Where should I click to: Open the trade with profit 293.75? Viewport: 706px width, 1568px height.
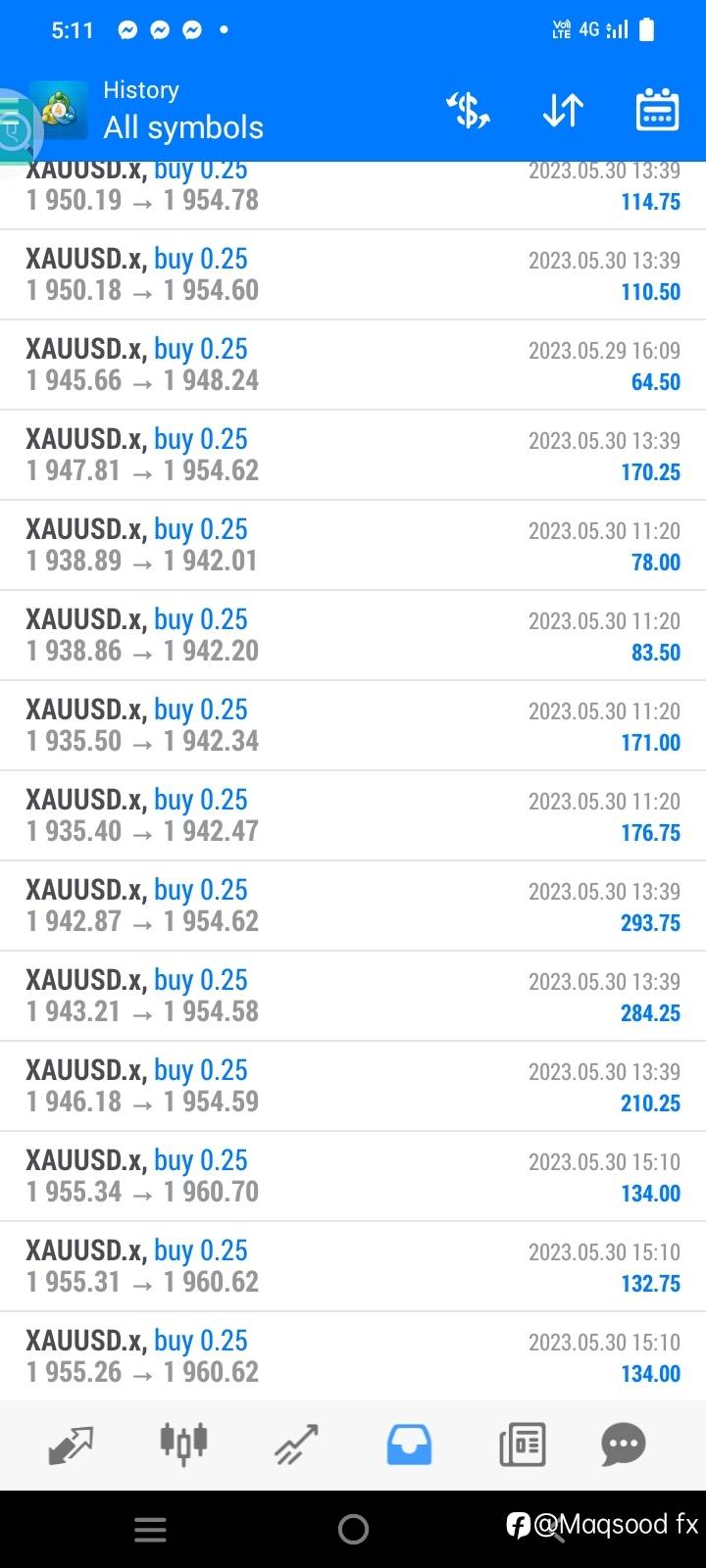[353, 906]
